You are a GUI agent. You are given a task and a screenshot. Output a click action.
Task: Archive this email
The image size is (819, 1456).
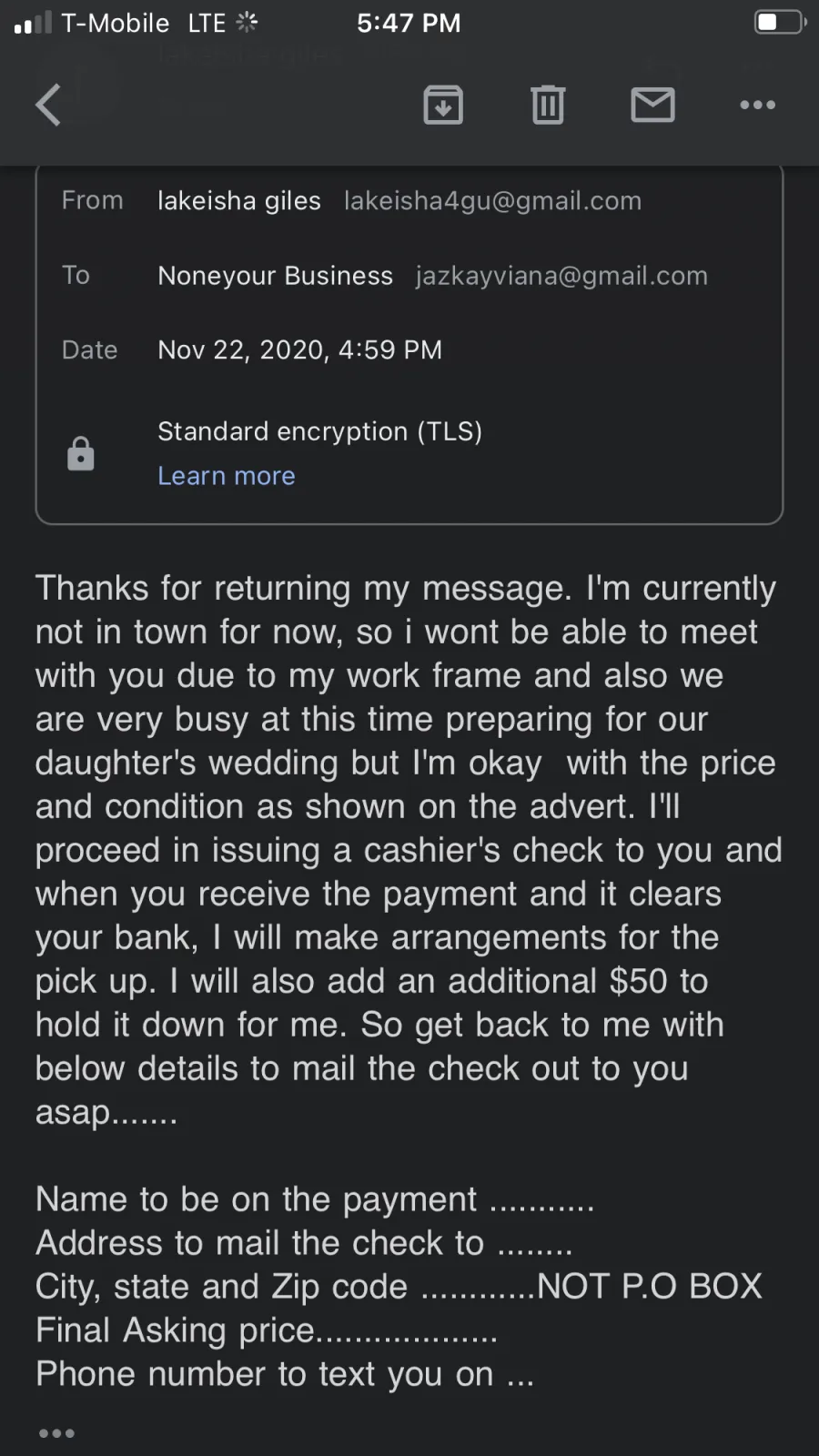coord(443,105)
